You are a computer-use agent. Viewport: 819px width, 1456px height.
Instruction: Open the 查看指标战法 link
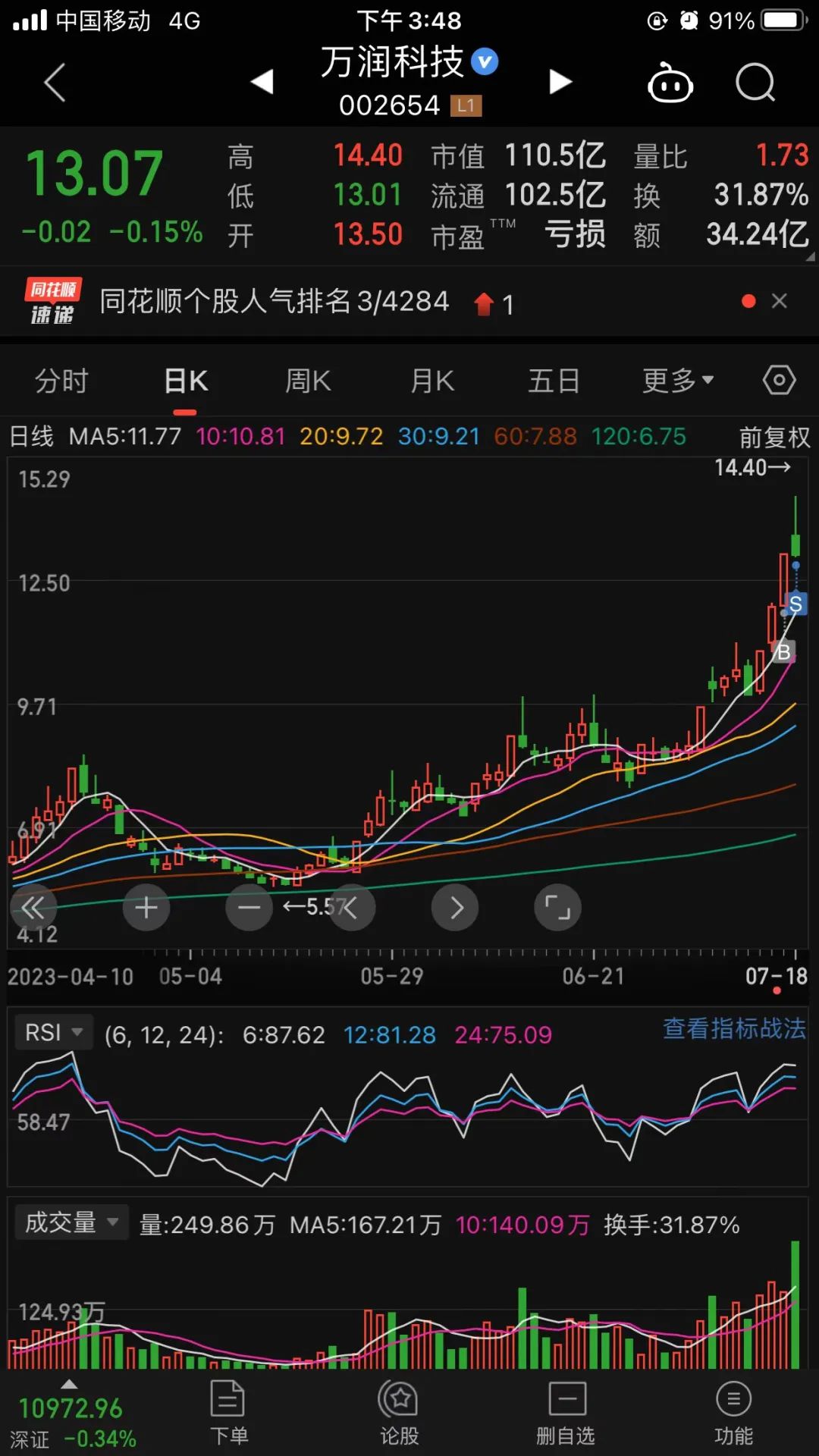[734, 1029]
